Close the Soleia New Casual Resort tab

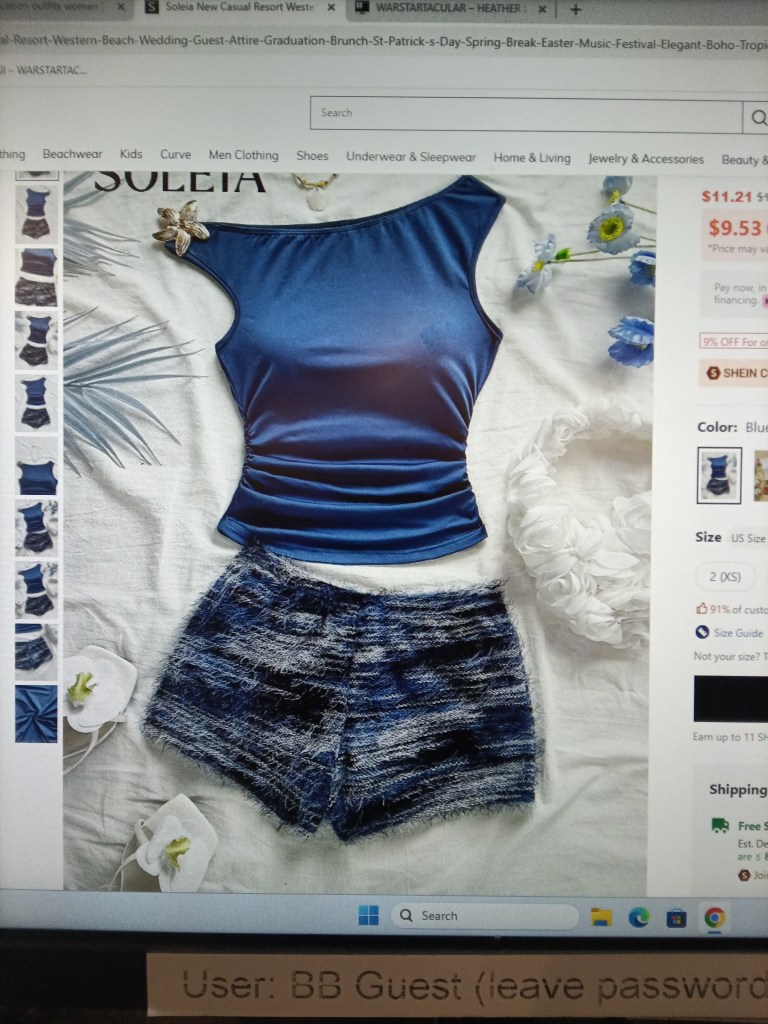pos(331,8)
